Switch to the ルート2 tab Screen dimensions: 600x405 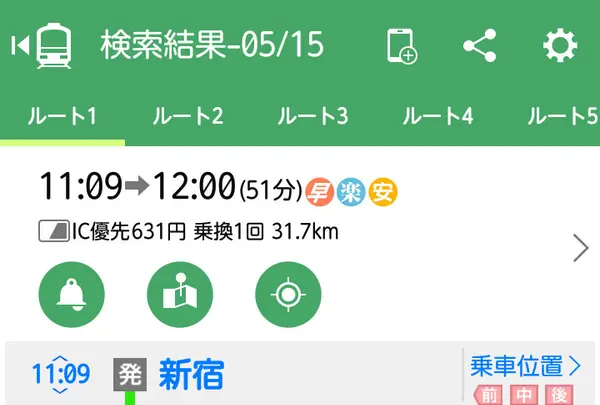(187, 116)
